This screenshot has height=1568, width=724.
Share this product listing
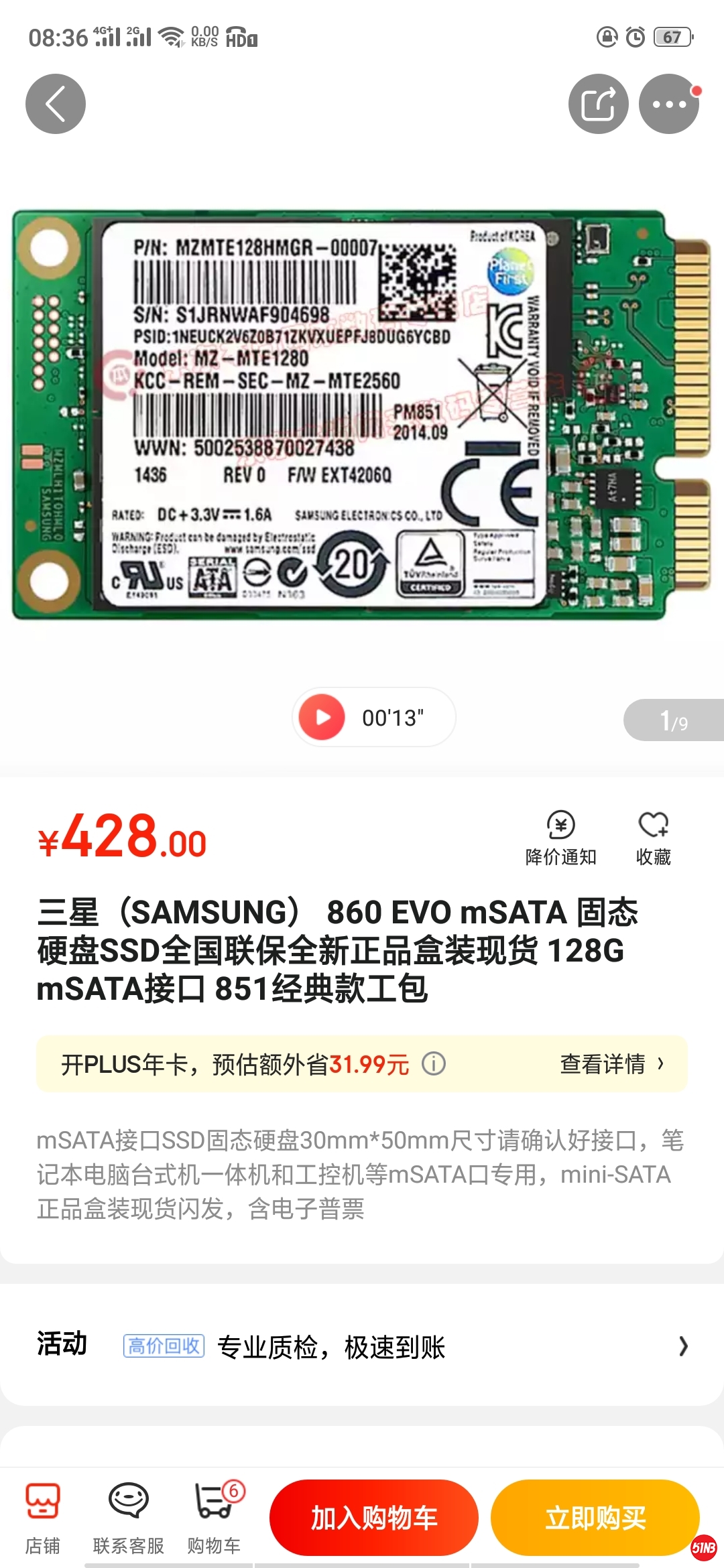tap(598, 104)
